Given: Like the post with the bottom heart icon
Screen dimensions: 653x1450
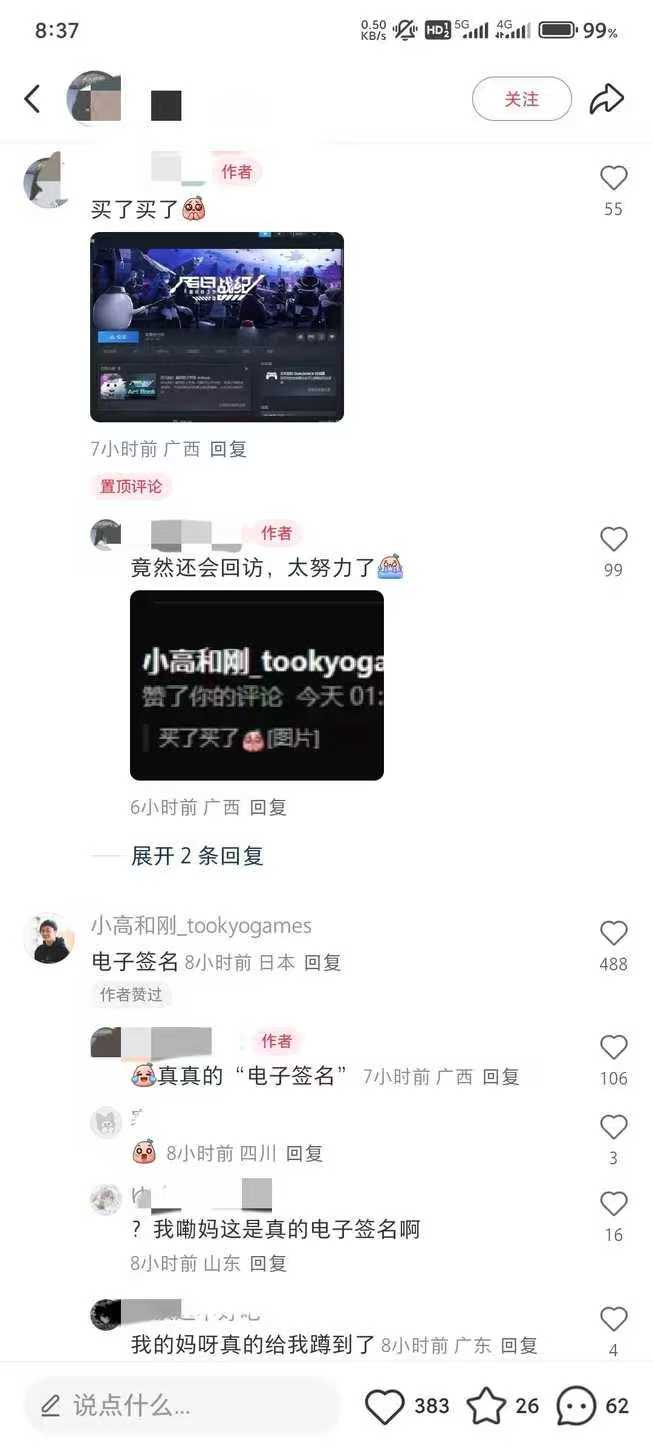Looking at the screenshot, I should [385, 1406].
